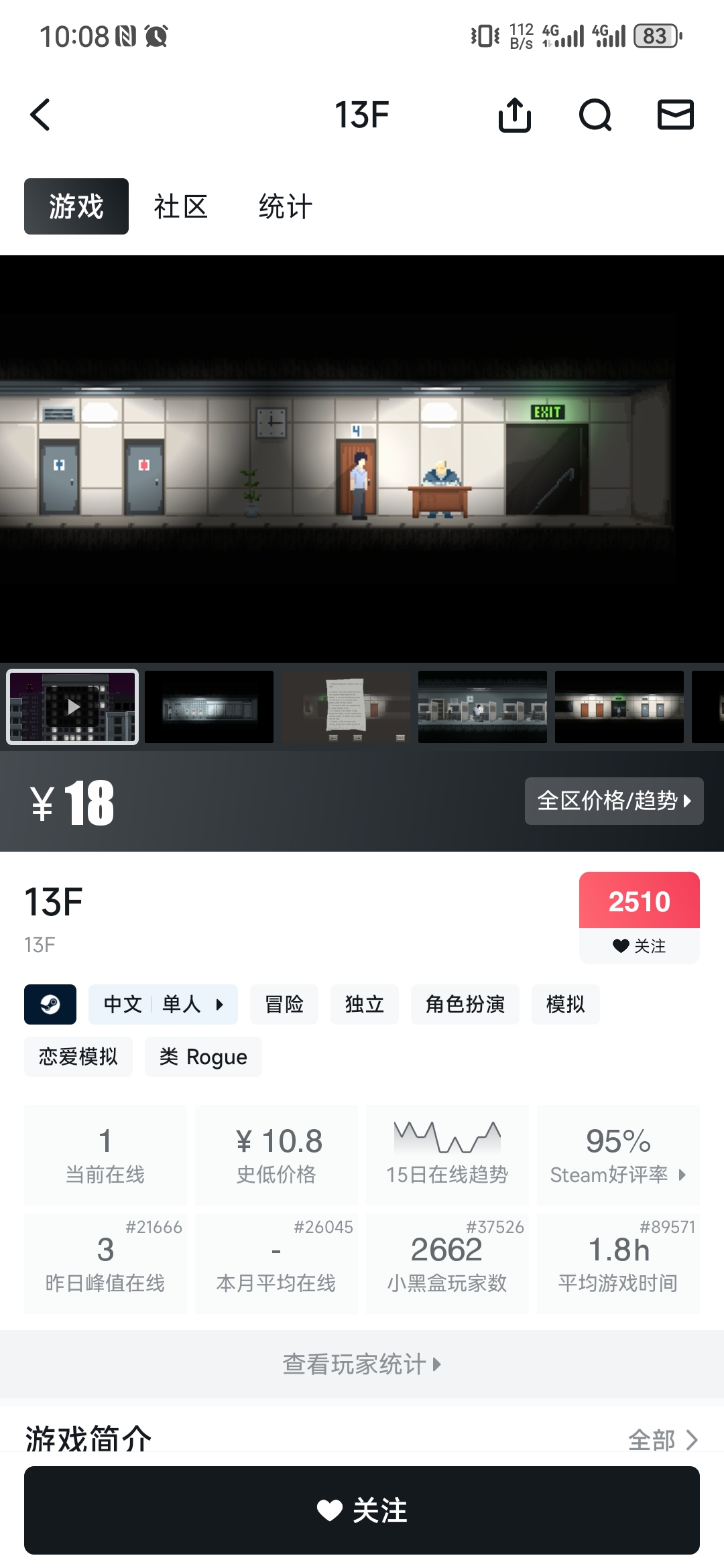The height and width of the screenshot is (1568, 724).
Task: Open the Steam platform badge
Action: click(x=50, y=1004)
